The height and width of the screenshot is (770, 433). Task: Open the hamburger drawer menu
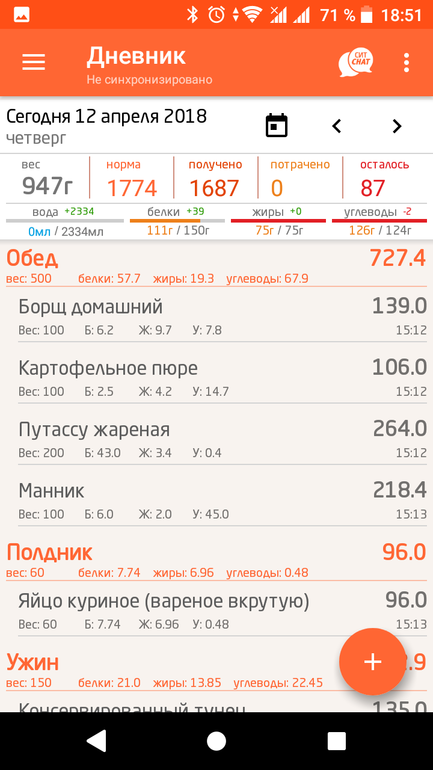pos(33,62)
